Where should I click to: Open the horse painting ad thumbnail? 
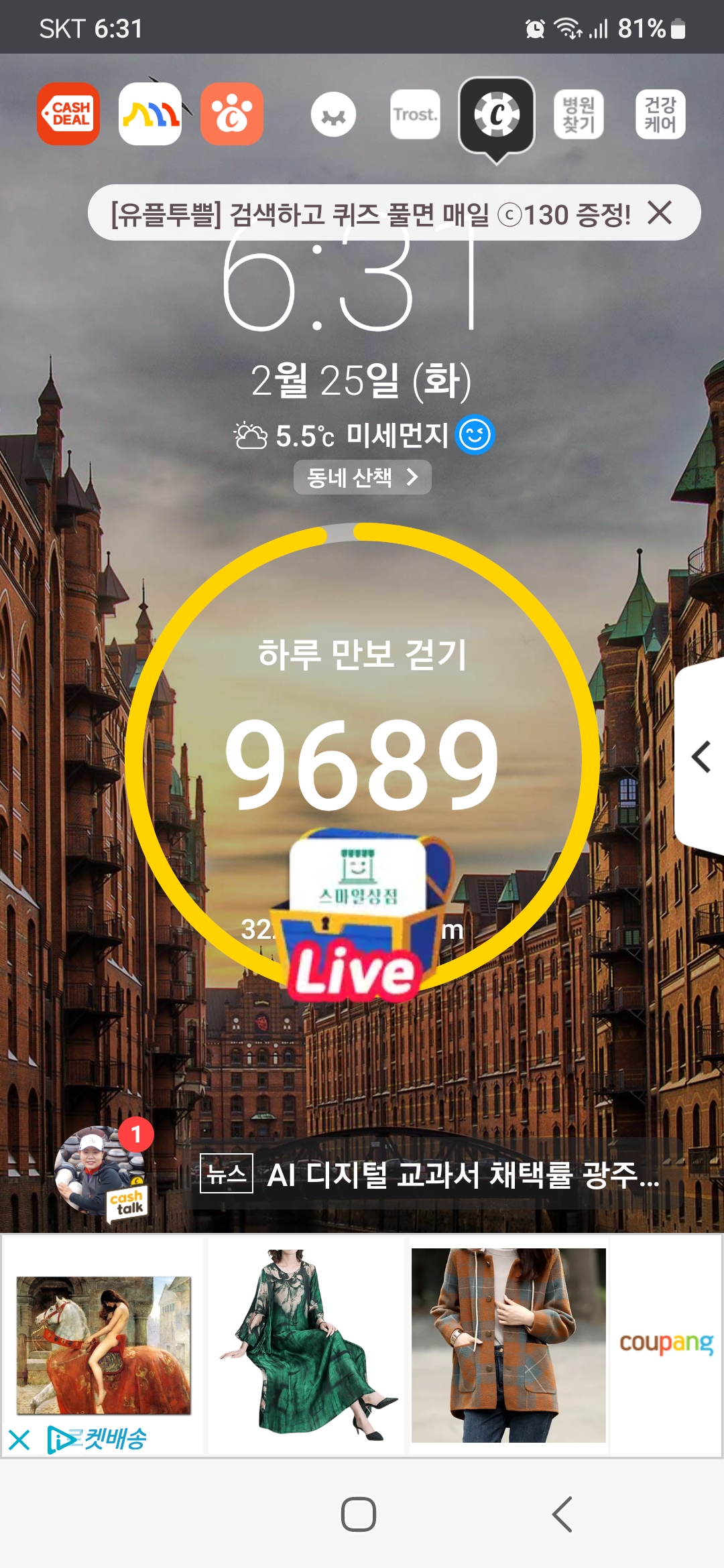pyautogui.click(x=103, y=1345)
